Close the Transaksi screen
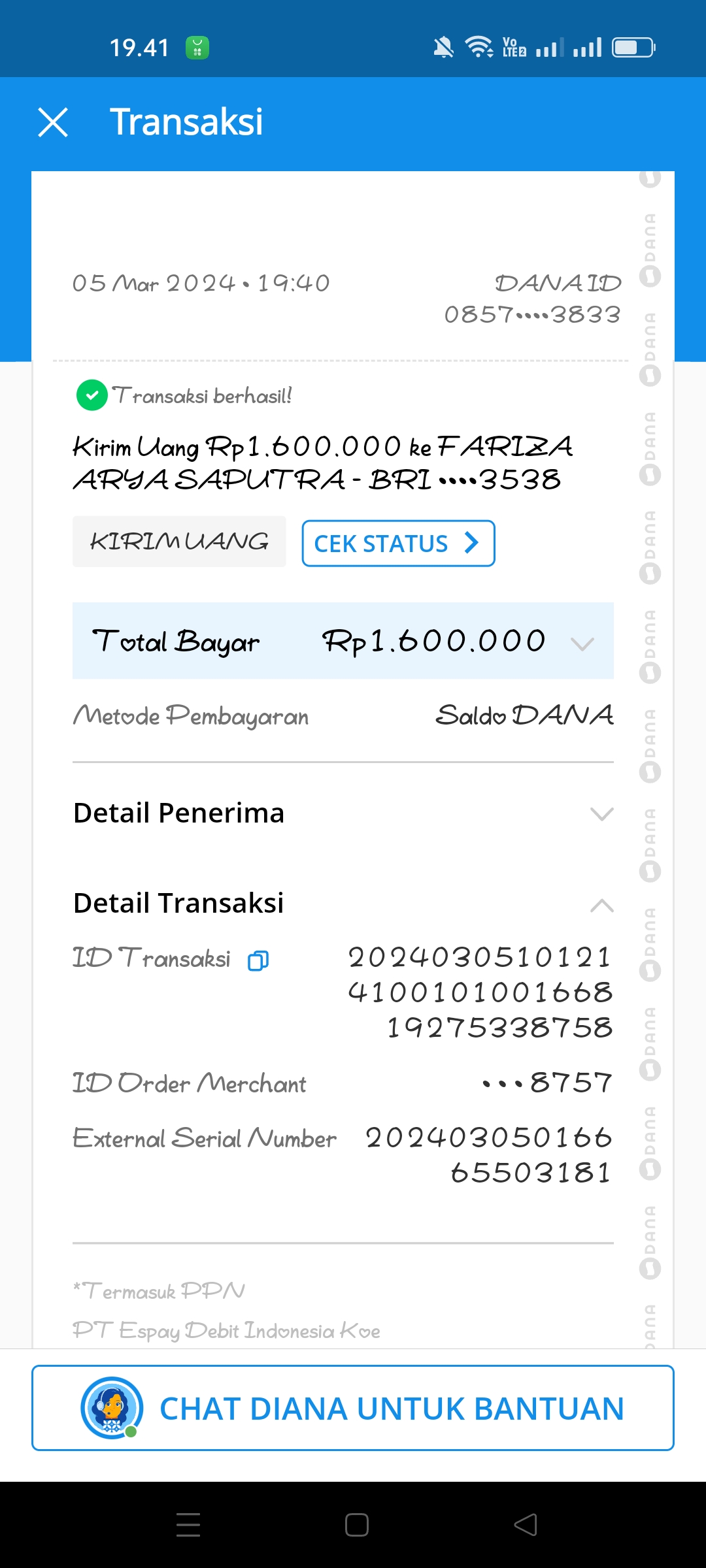Image resolution: width=706 pixels, height=1568 pixels. 53,122
